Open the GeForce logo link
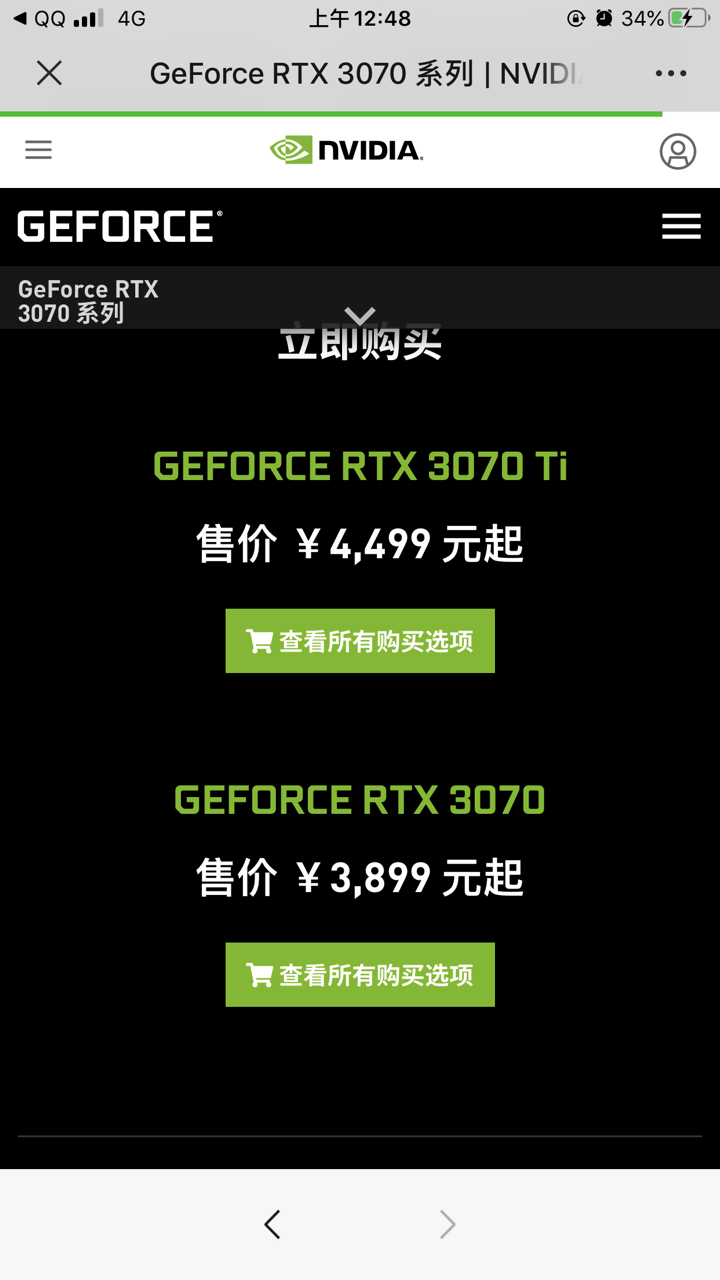The image size is (720, 1280). [x=120, y=227]
